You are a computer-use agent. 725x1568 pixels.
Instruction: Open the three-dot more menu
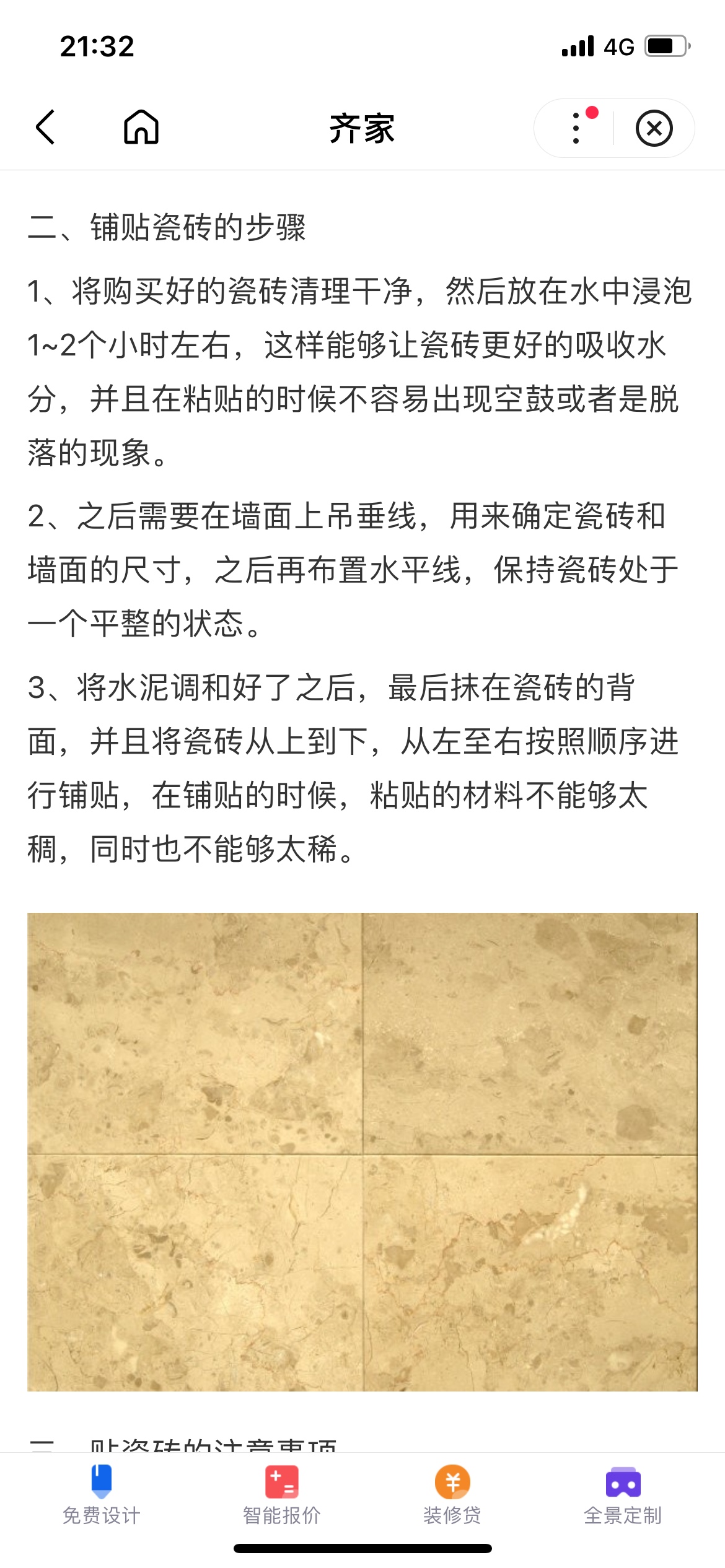point(577,128)
